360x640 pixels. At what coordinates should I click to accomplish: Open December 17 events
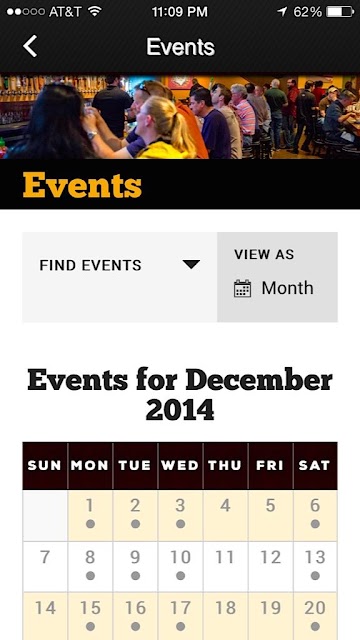[180, 616]
